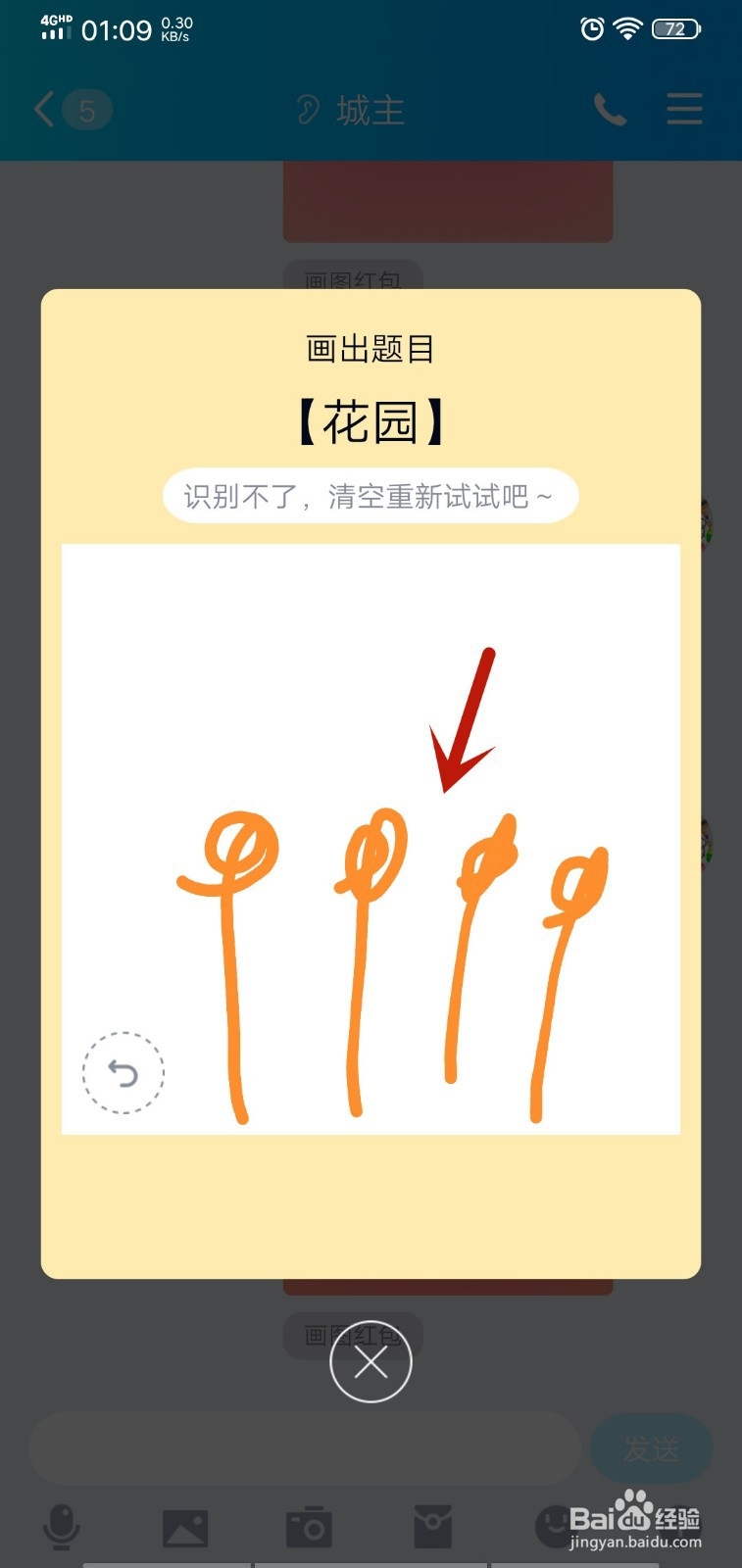This screenshot has height=1568, width=742.
Task: Close the drawing panel with X
Action: click(x=371, y=1362)
